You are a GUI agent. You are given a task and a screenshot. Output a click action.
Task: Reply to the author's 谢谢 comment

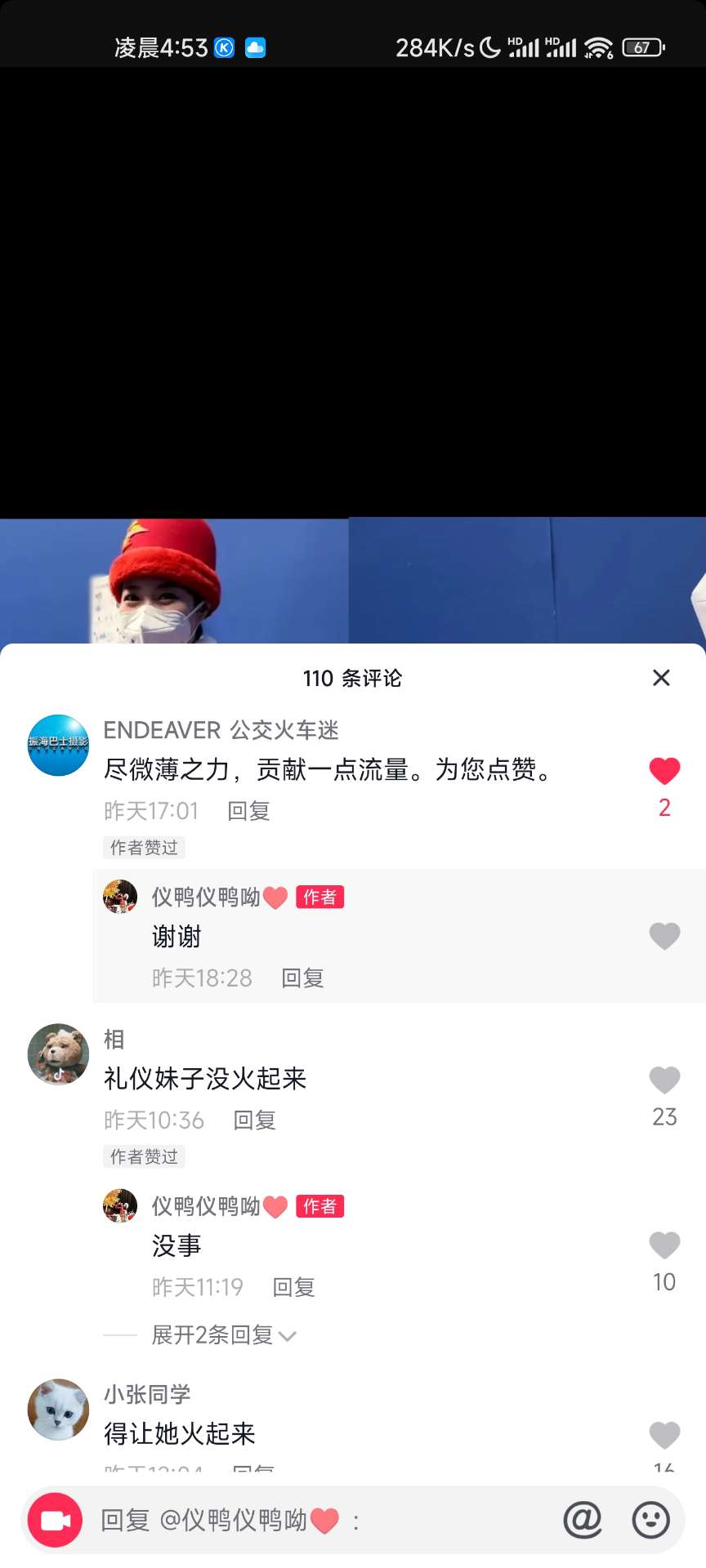[x=302, y=978]
